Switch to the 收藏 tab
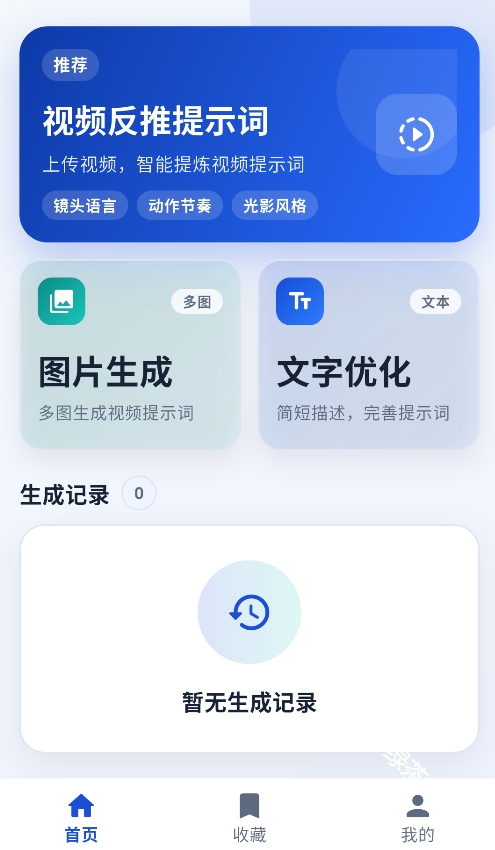The width and height of the screenshot is (495, 850). 249,818
